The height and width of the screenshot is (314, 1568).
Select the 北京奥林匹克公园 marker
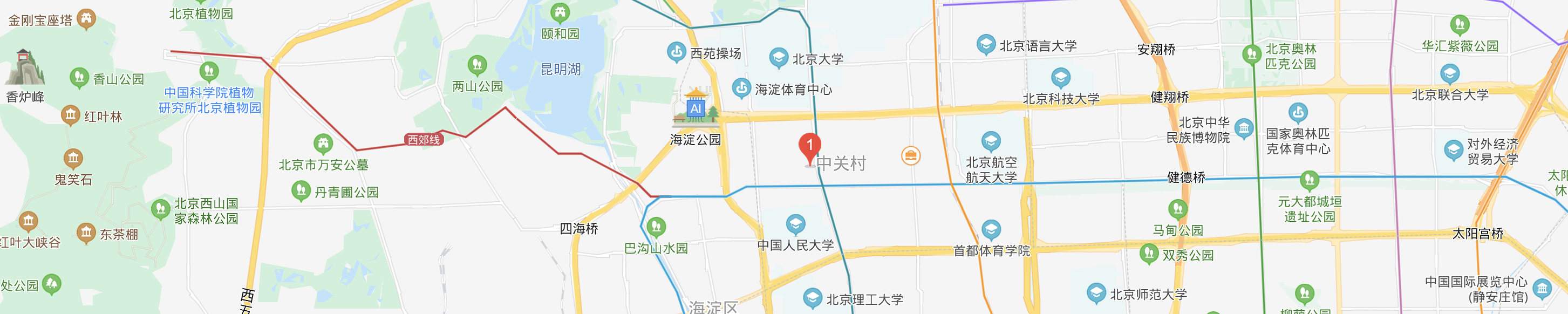pos(1251,54)
